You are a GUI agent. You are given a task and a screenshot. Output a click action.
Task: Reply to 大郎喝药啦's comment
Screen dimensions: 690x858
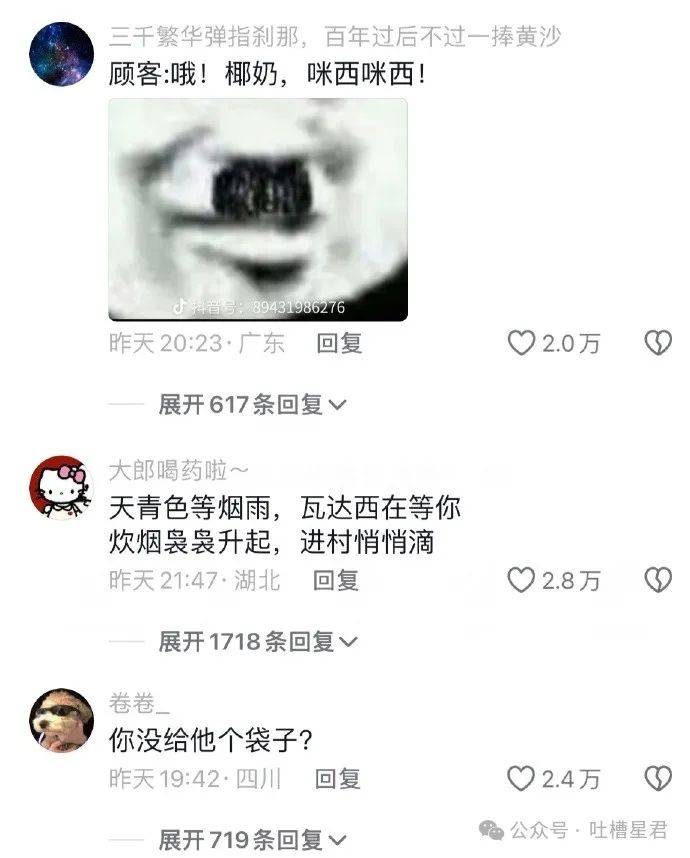point(336,580)
